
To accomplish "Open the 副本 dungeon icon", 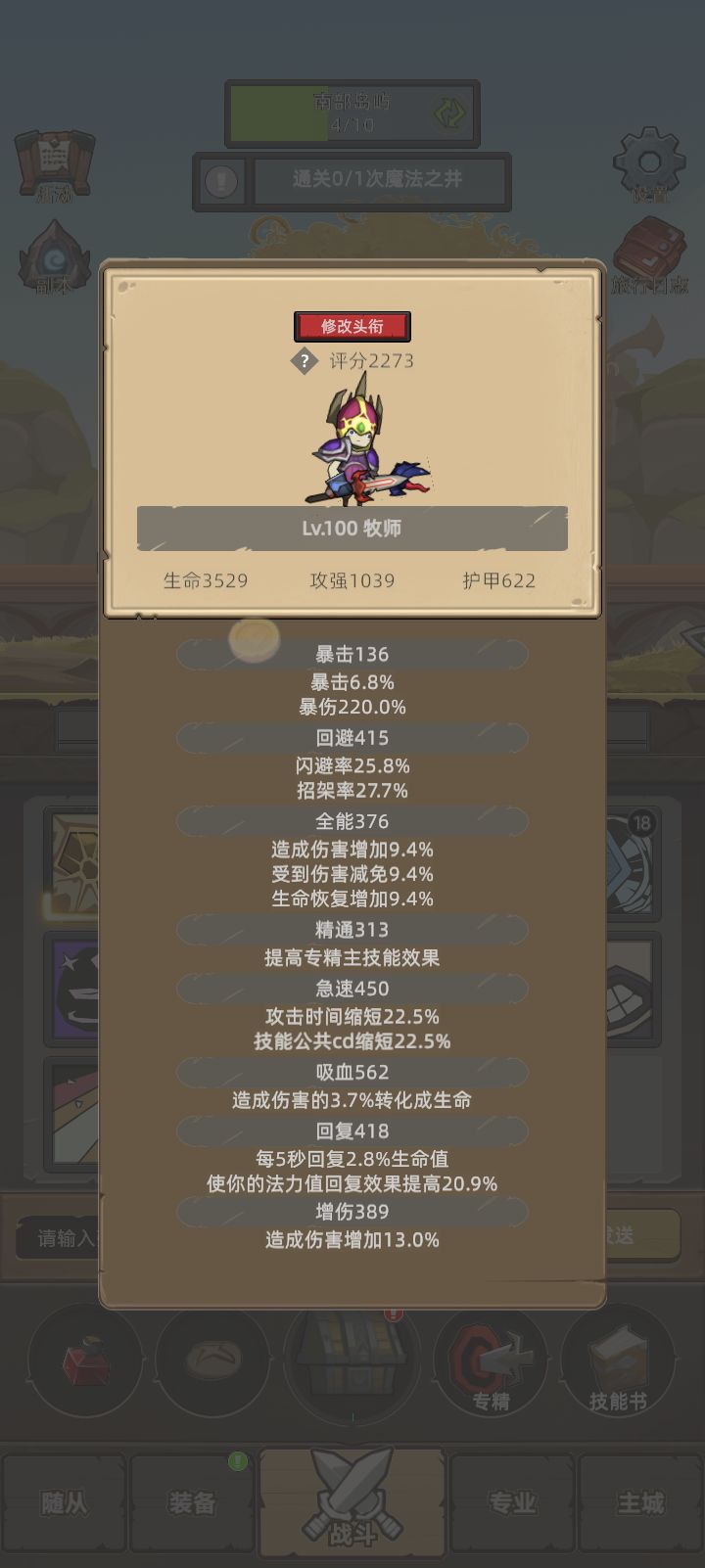I will tap(52, 259).
